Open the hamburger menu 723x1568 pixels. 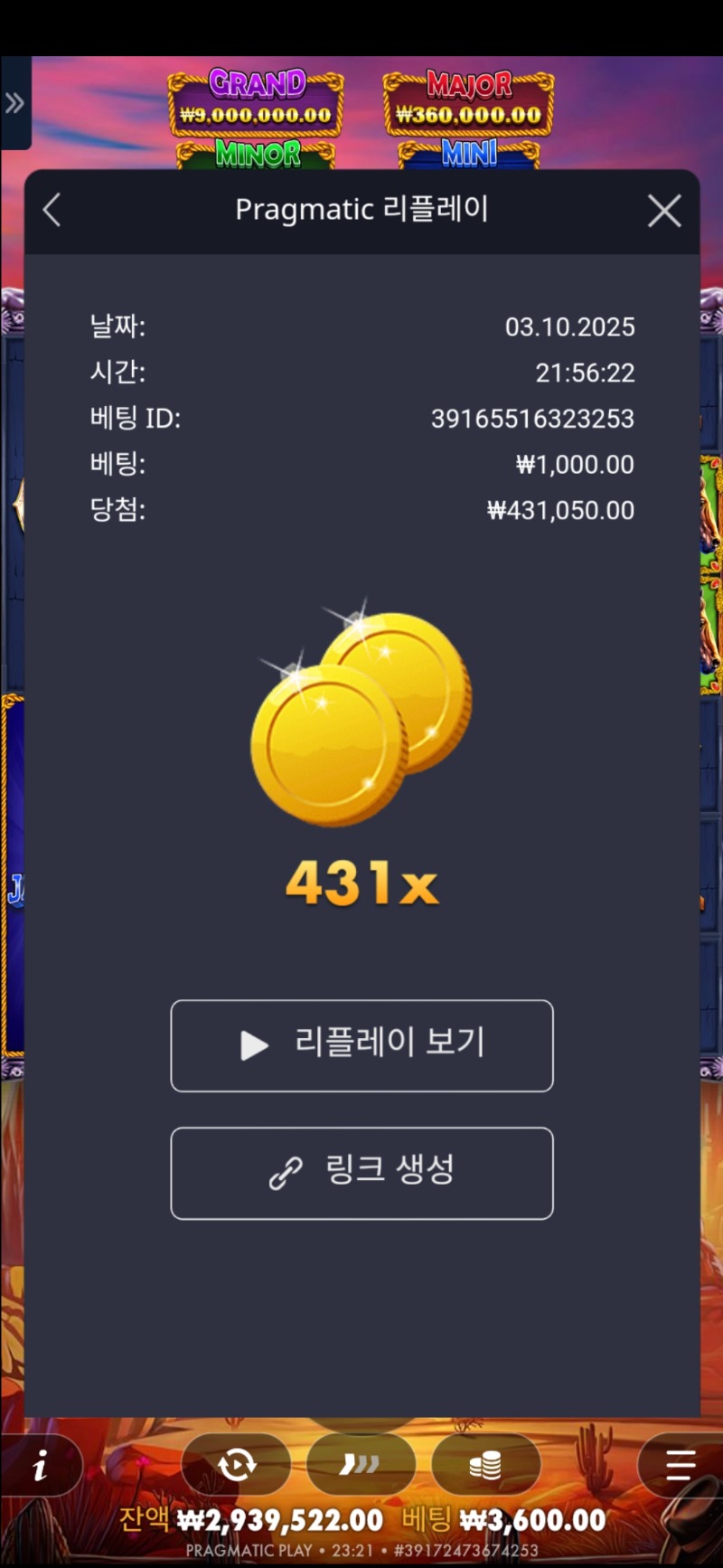pyautogui.click(x=680, y=1465)
